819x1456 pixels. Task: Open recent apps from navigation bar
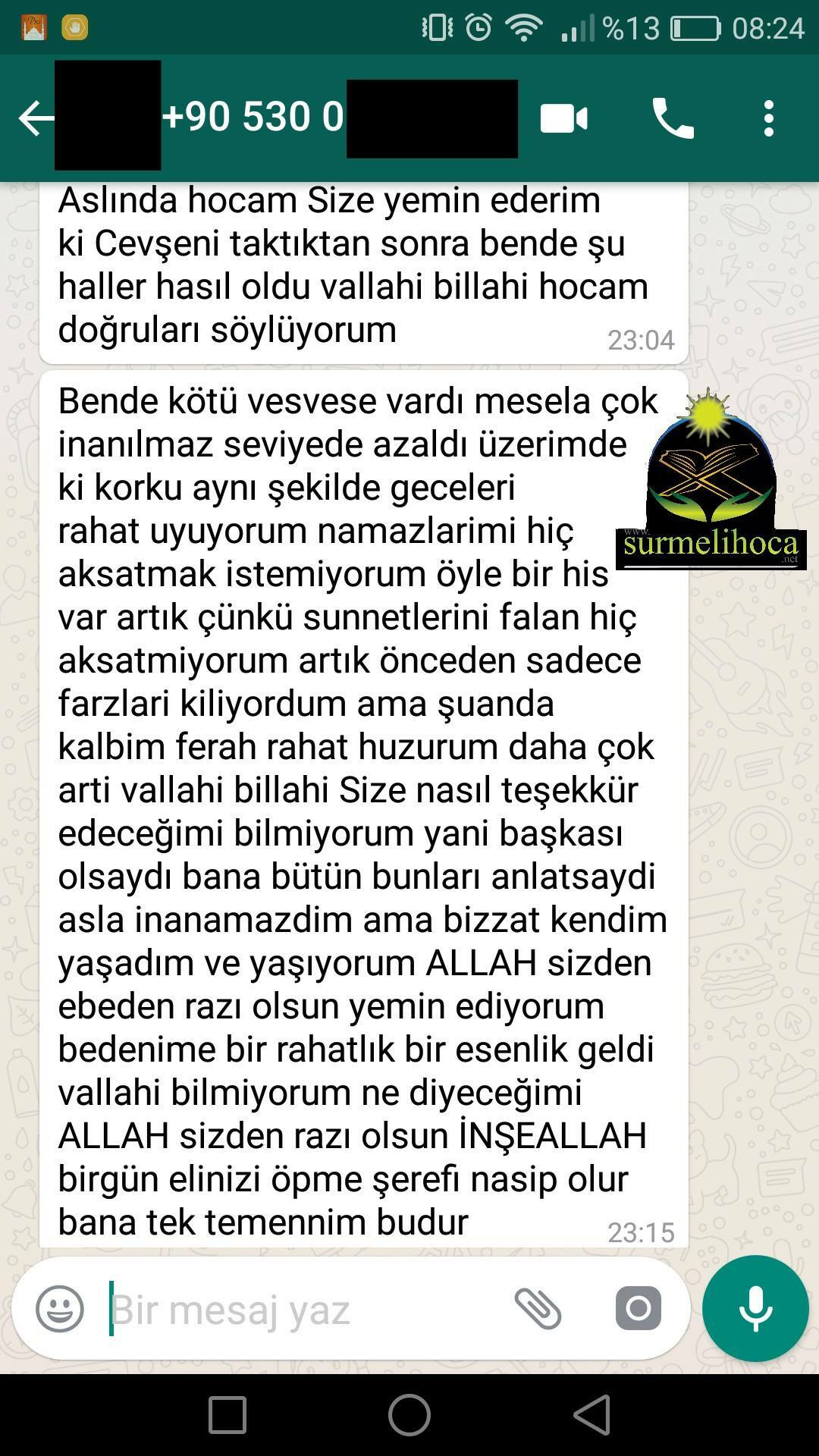(x=227, y=1415)
